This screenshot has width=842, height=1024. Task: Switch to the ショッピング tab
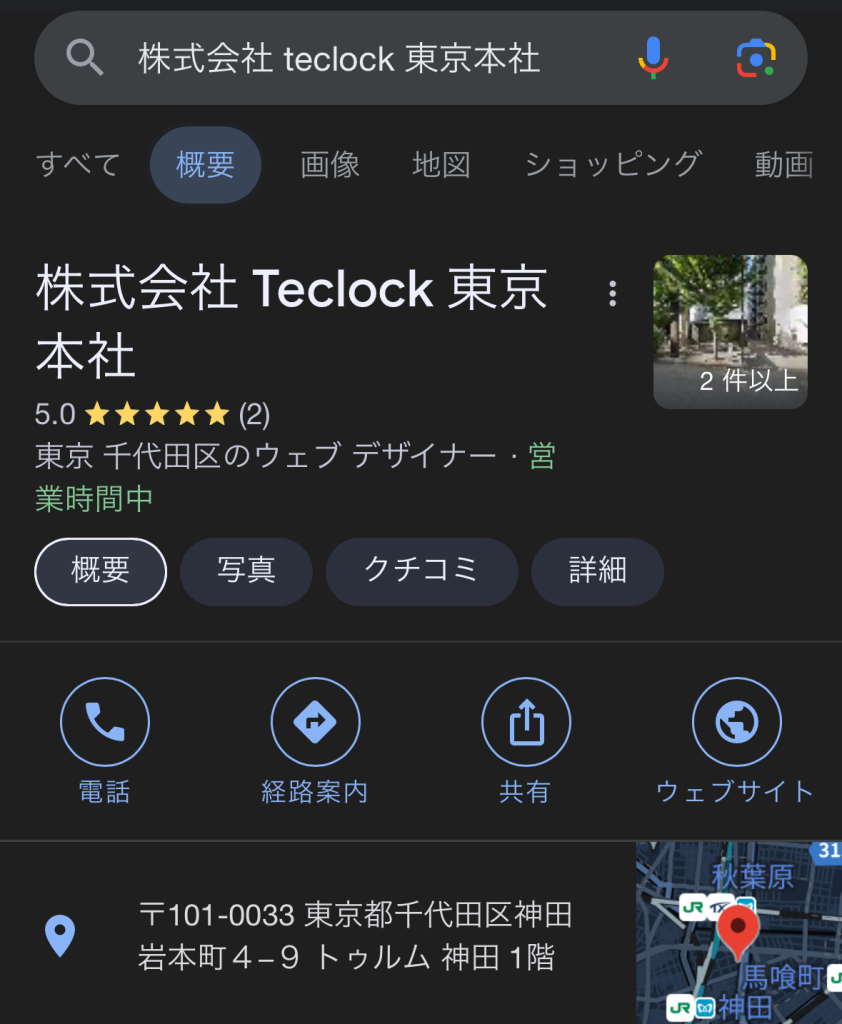tap(613, 165)
